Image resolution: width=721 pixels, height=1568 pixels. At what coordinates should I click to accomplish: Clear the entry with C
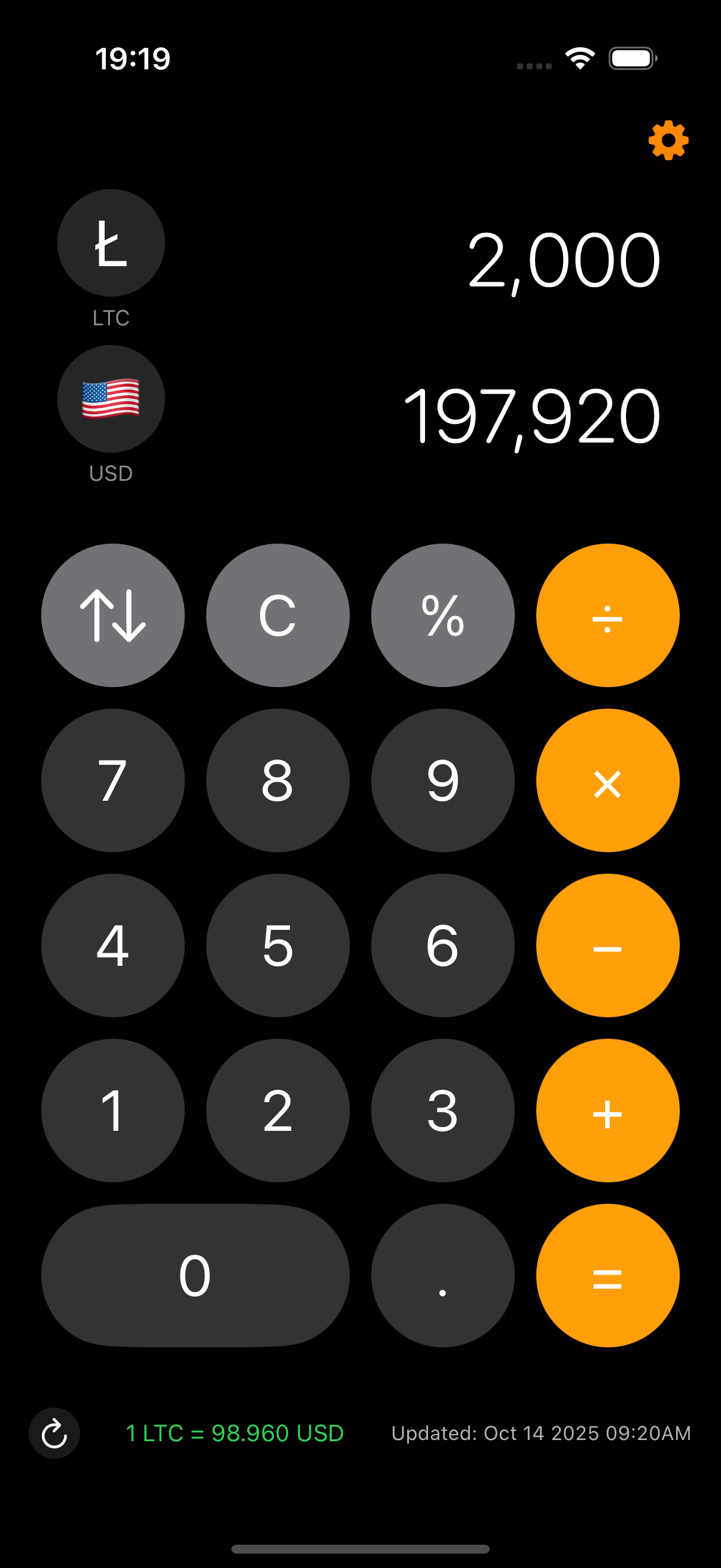click(277, 615)
